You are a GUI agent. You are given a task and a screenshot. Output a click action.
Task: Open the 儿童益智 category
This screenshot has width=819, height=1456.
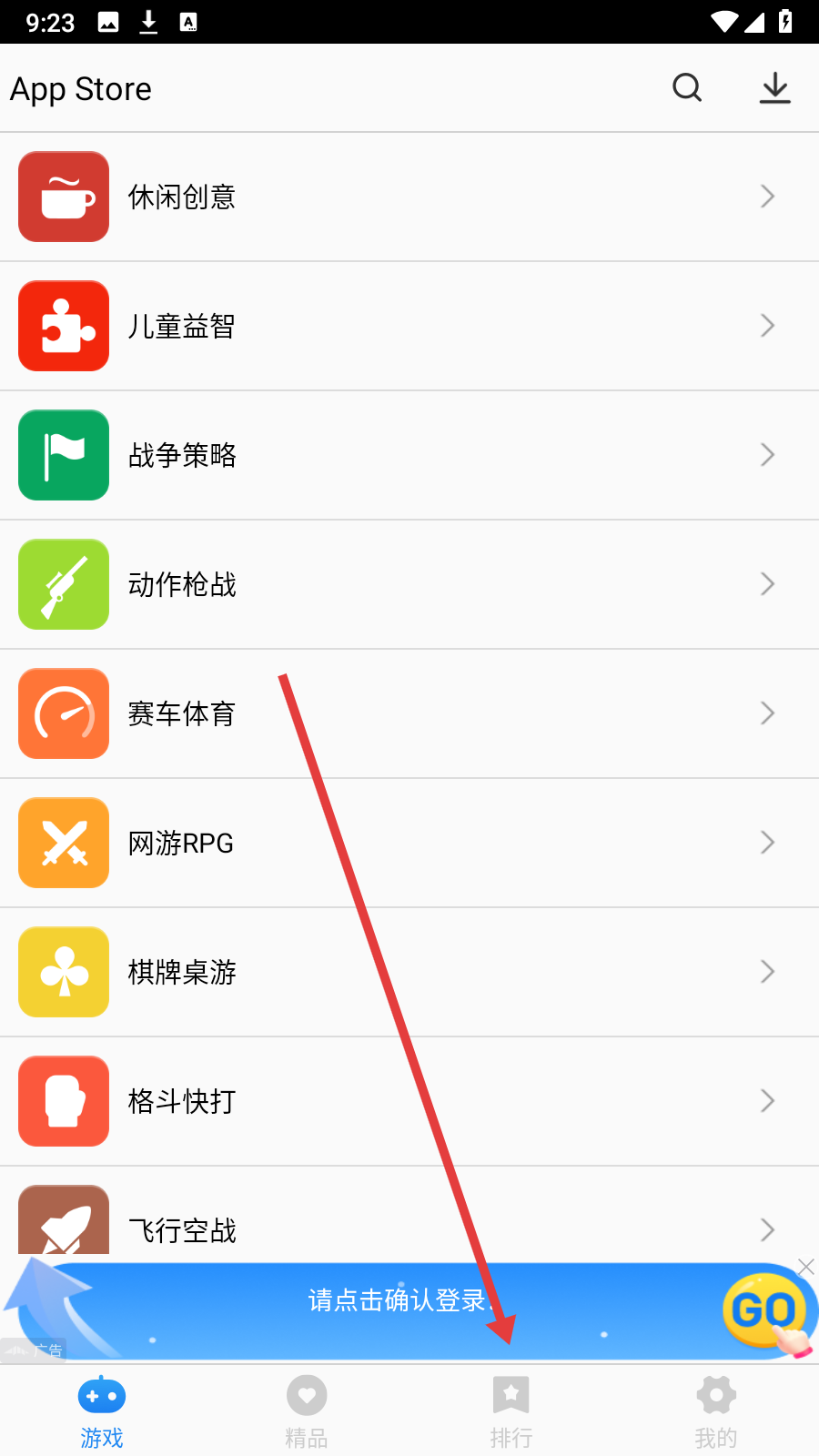click(409, 326)
